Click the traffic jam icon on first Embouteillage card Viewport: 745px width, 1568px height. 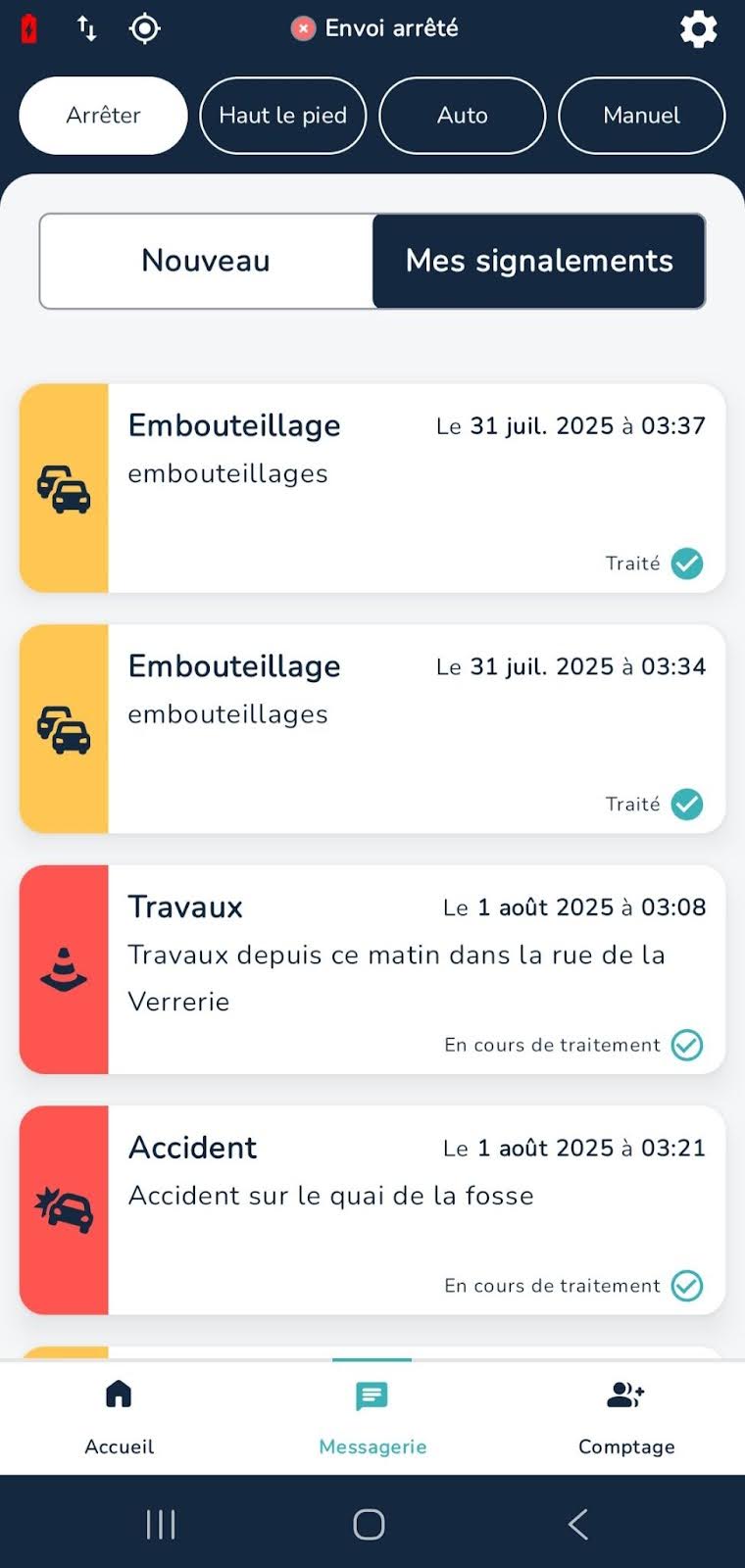coord(64,488)
